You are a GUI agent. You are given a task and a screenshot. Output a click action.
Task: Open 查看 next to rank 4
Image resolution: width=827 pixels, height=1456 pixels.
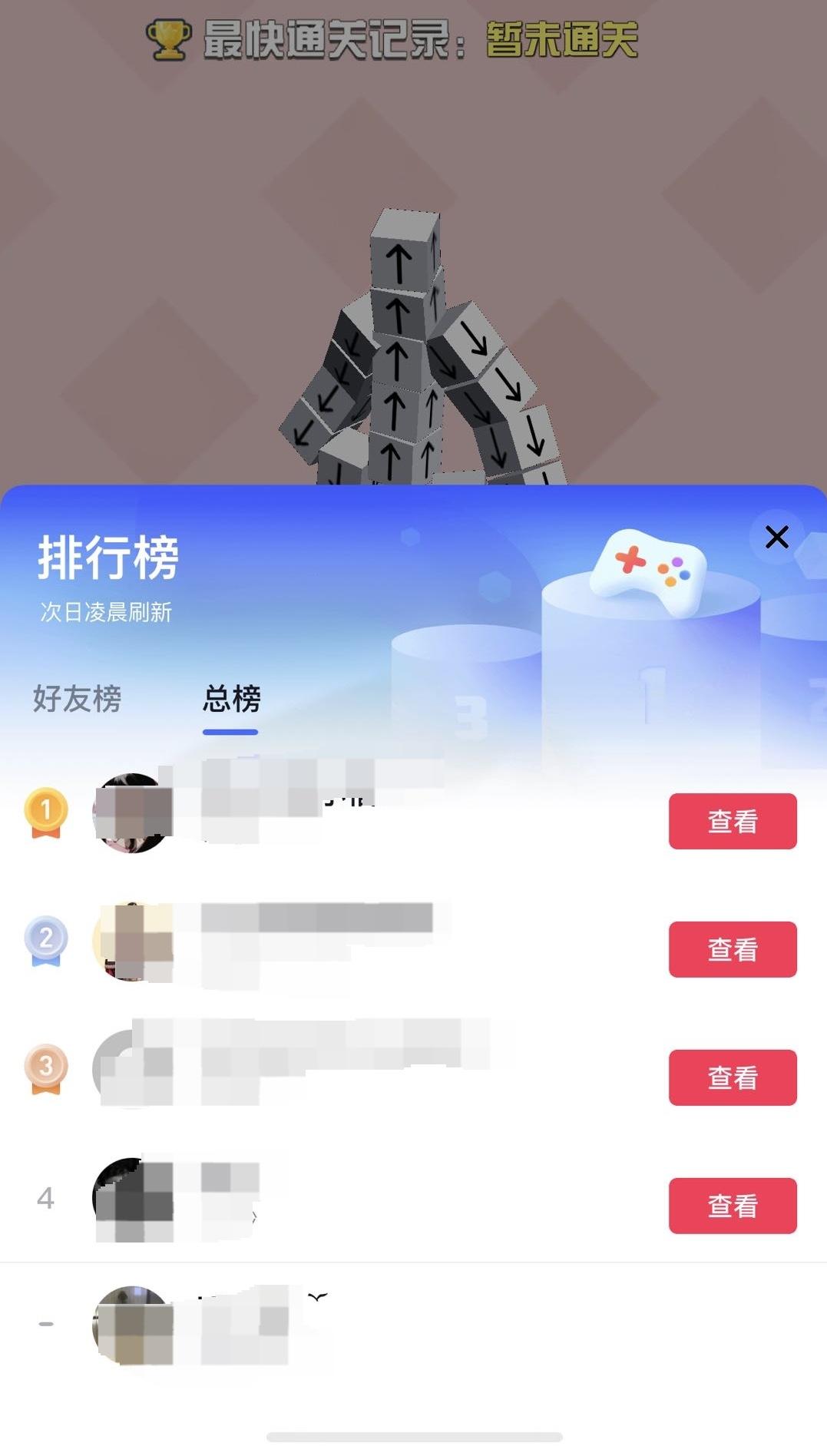coord(732,1206)
